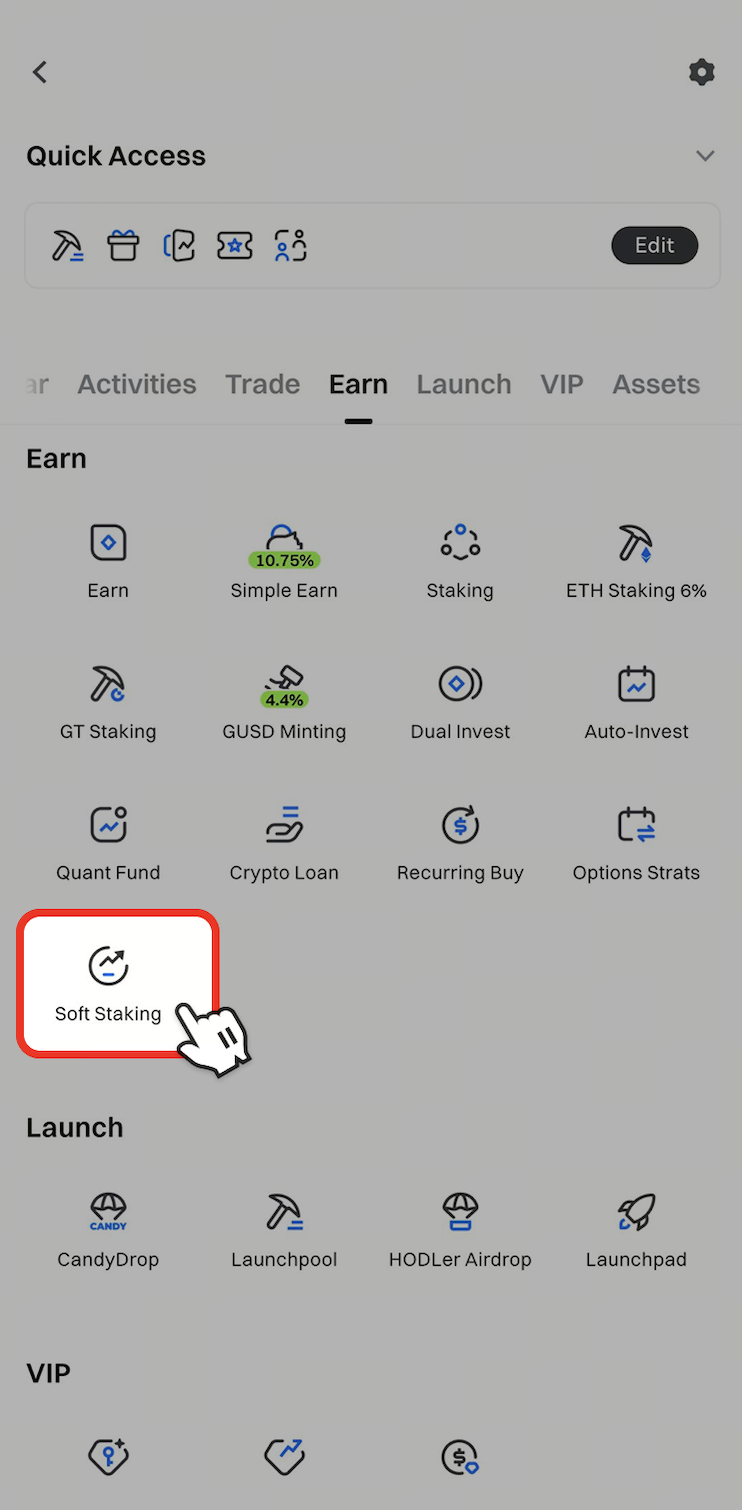The height and width of the screenshot is (1510, 742).
Task: Switch to the Assets tab
Action: [x=656, y=384]
